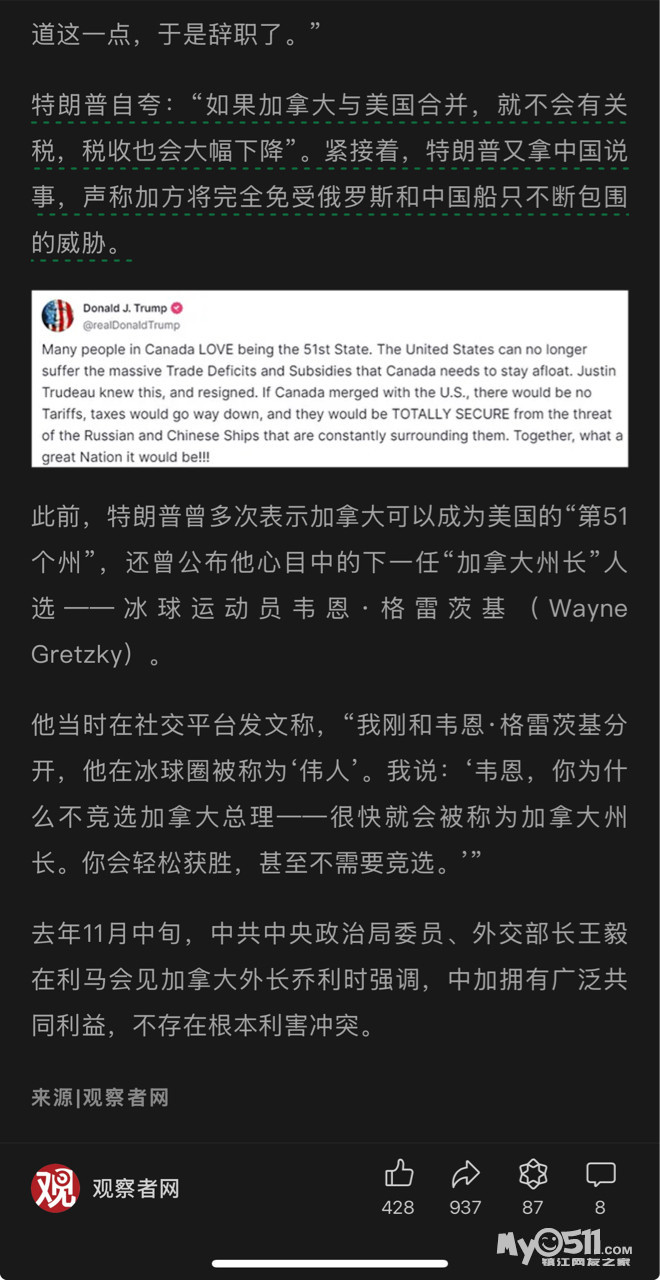This screenshot has width=660, height=1280.
Task: Like this article with thumbs up
Action: (398, 1174)
